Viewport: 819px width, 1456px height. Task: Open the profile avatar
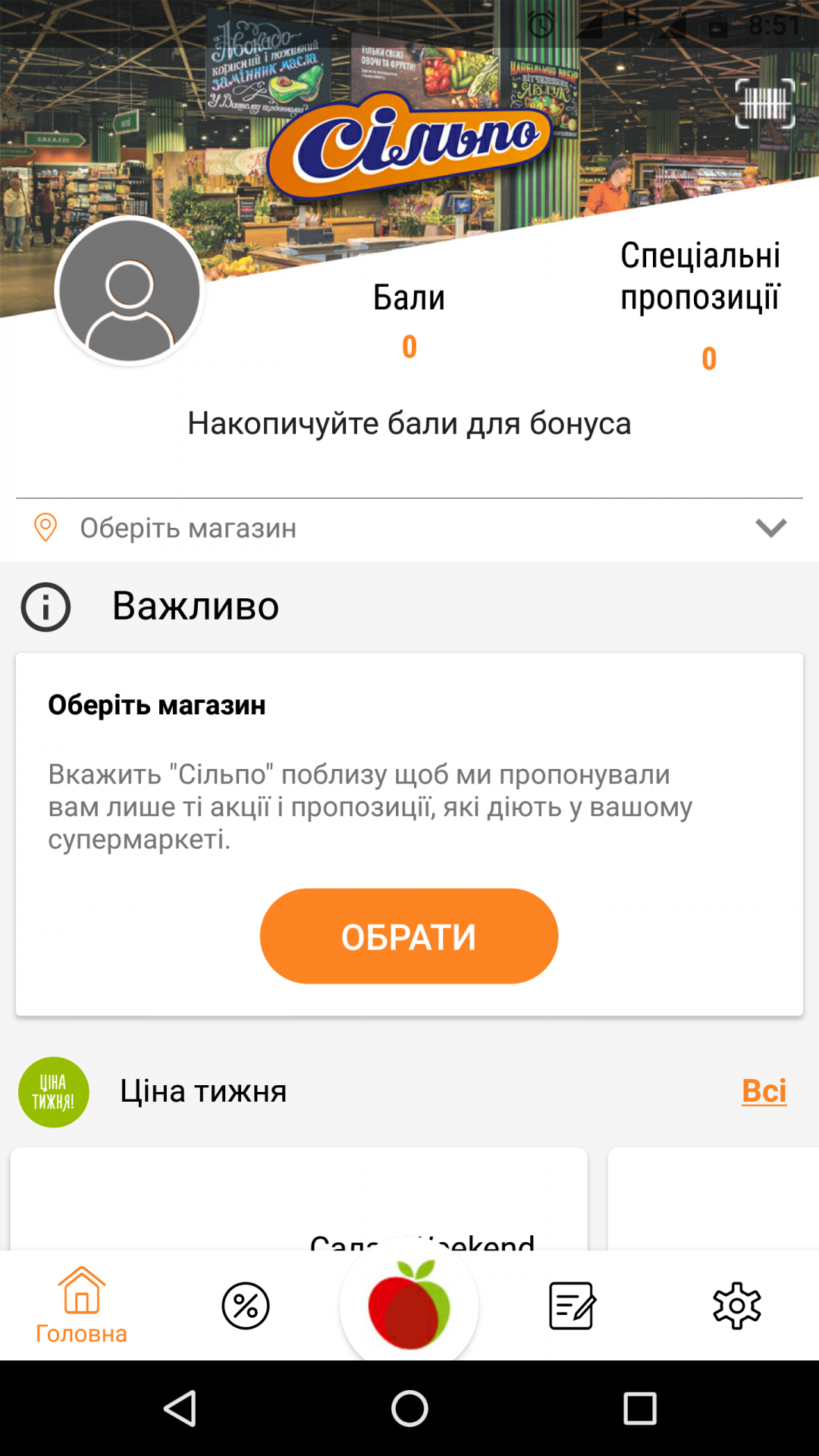click(x=130, y=290)
